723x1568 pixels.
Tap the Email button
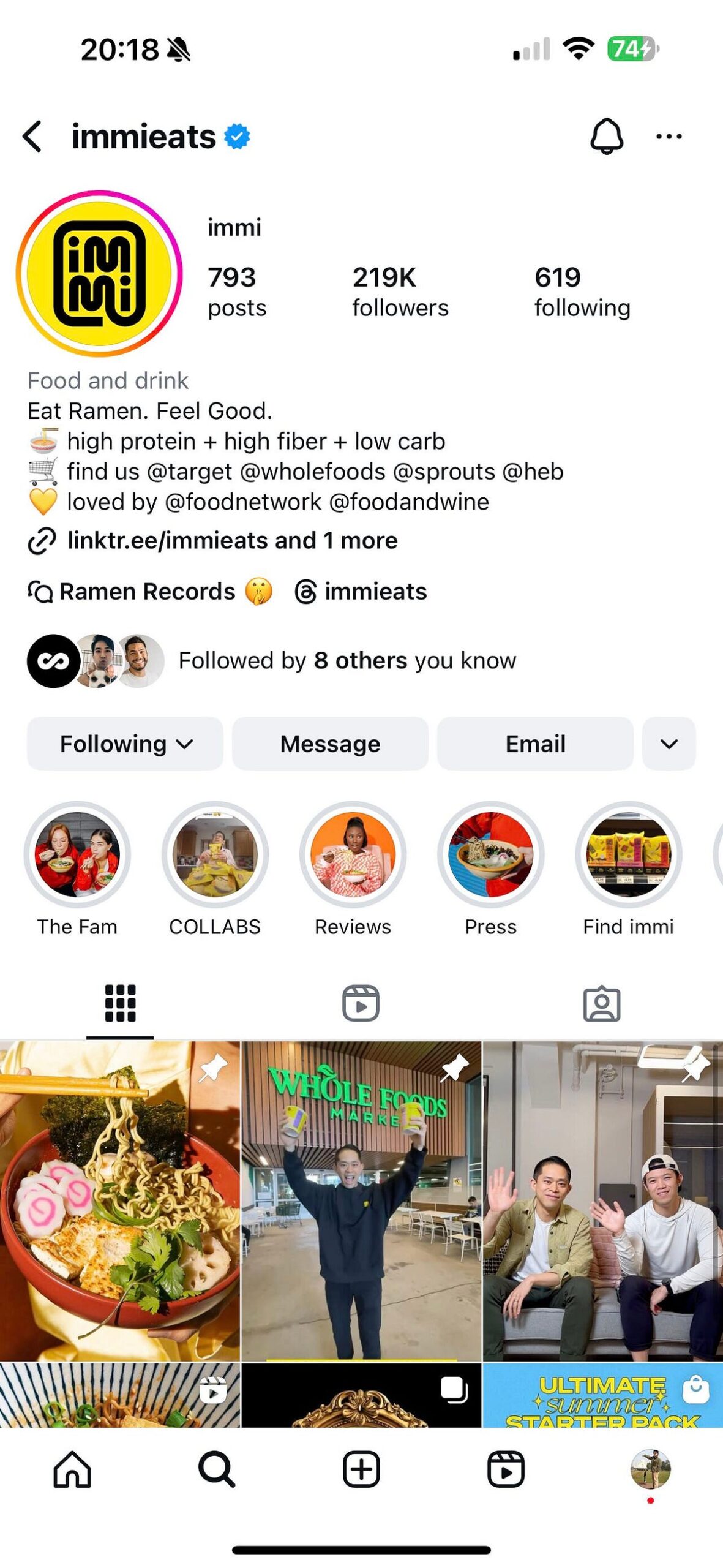click(x=535, y=744)
